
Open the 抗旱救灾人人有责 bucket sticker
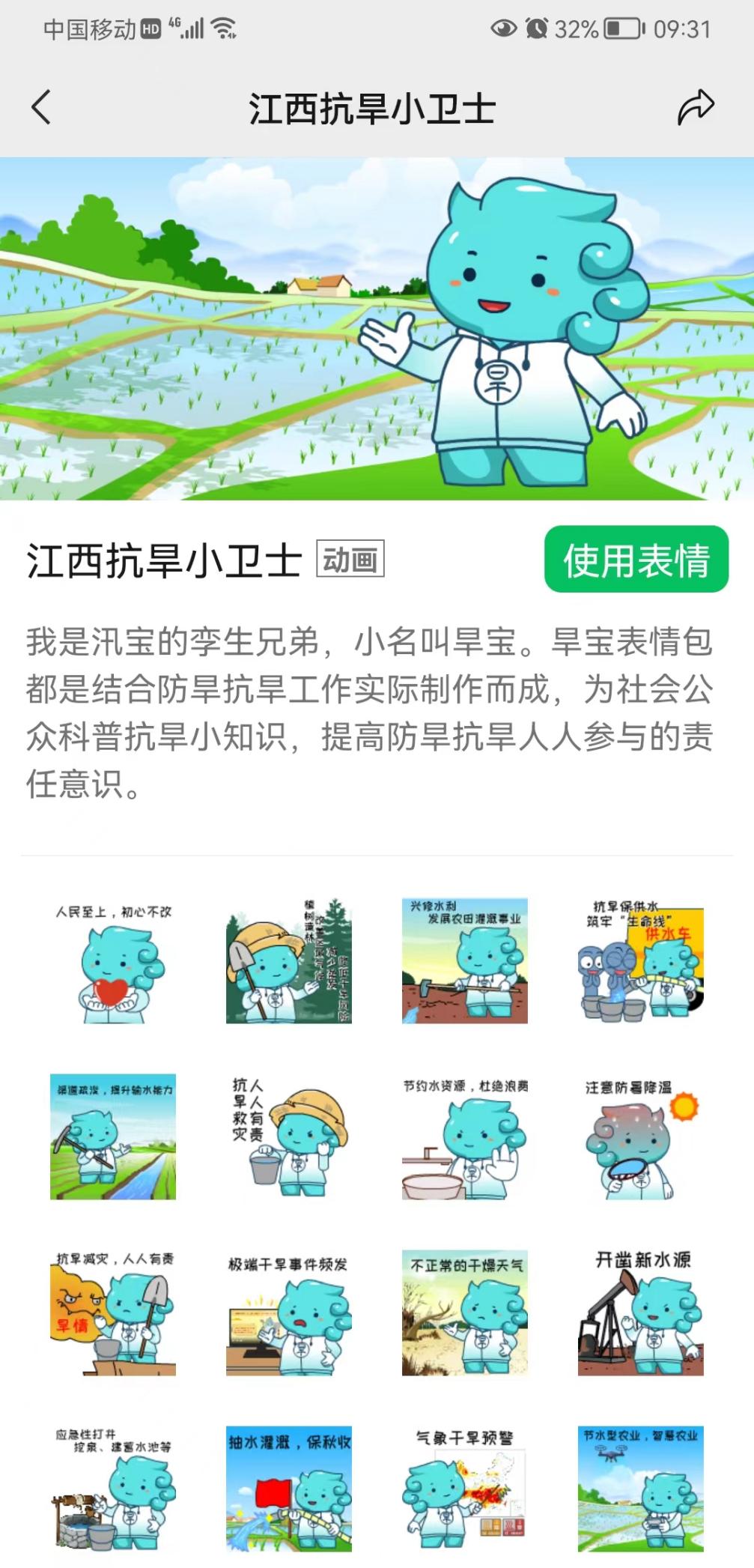(x=289, y=1136)
